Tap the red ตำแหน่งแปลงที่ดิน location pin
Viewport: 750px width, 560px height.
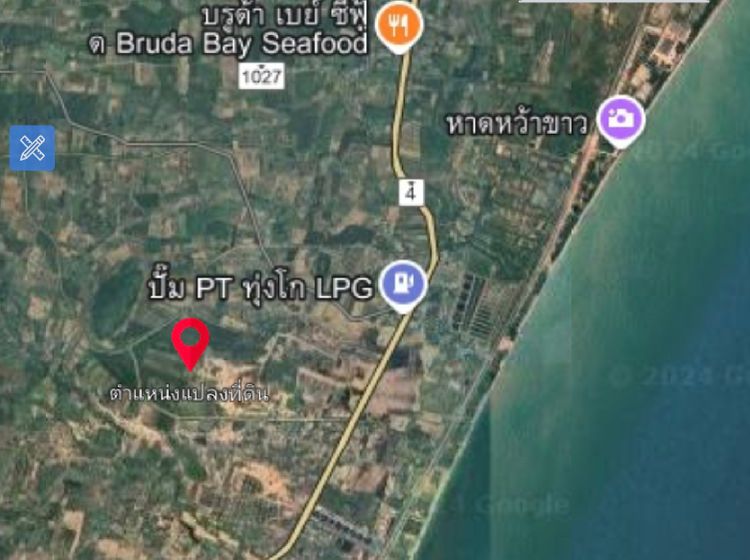coord(190,343)
